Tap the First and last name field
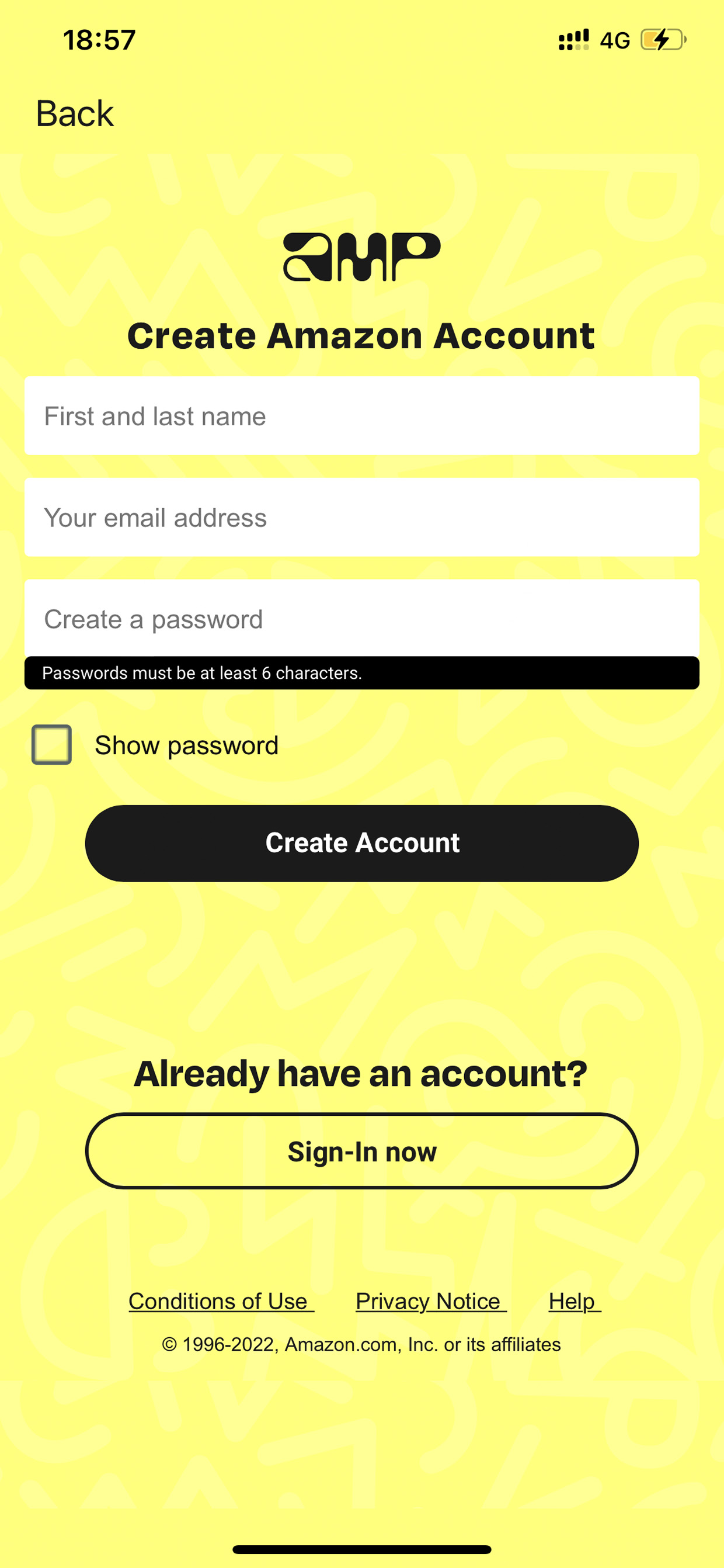The image size is (724, 1568). [x=362, y=416]
